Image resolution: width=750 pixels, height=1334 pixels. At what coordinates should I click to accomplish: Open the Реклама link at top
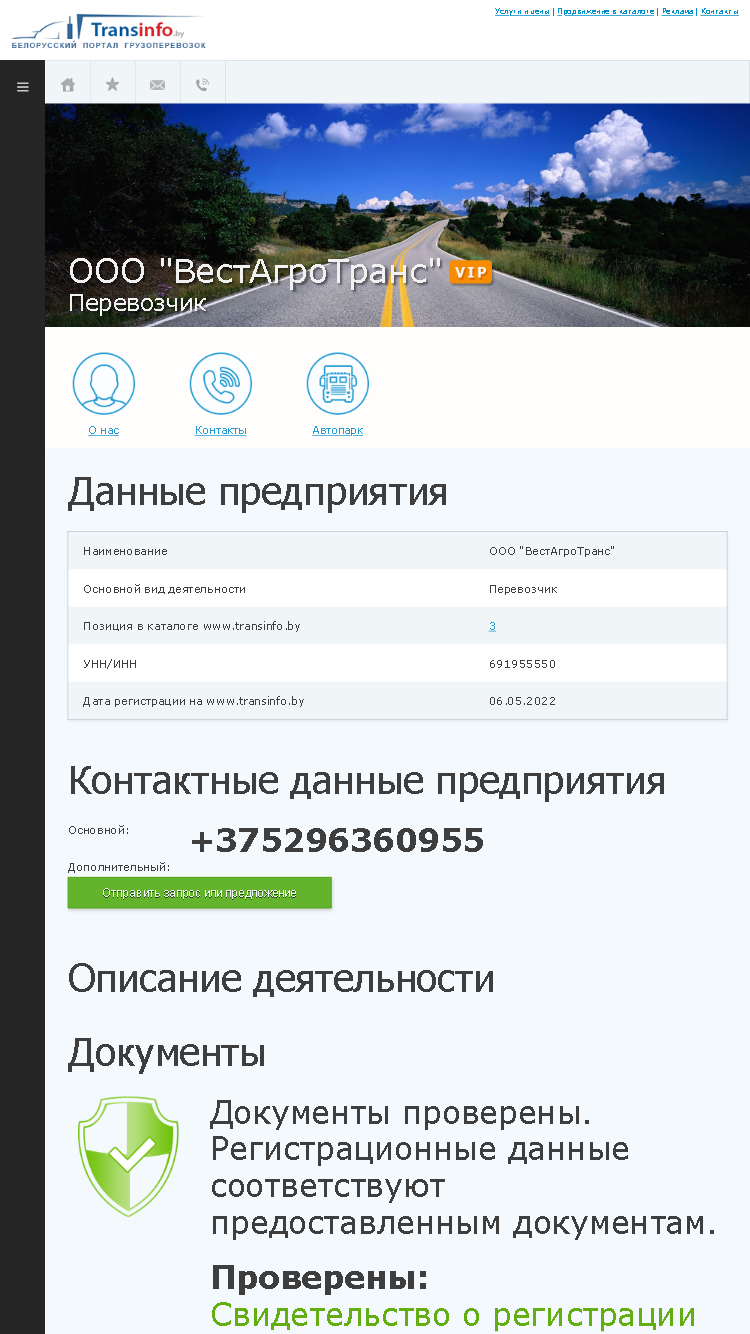click(678, 11)
